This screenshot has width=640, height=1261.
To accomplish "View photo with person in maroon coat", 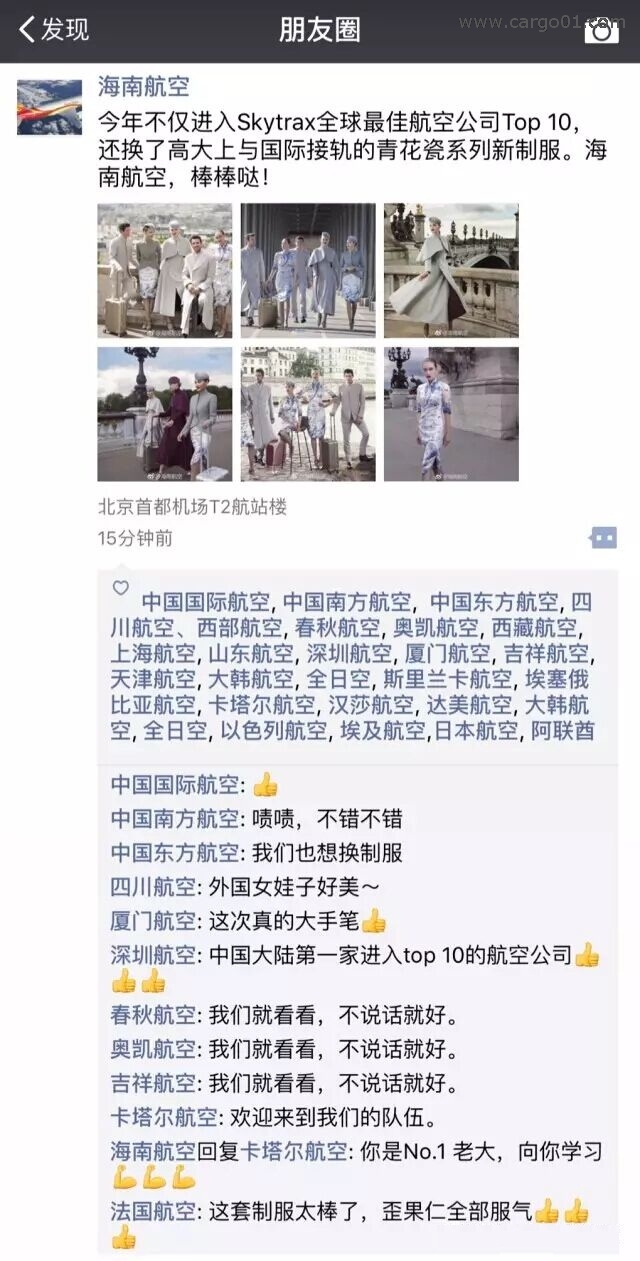I will (x=164, y=414).
